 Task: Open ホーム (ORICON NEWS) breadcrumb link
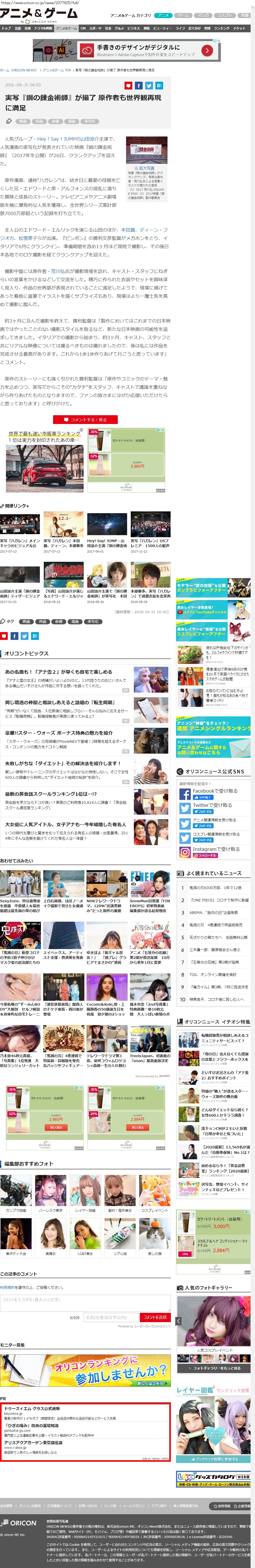[x=18, y=70]
